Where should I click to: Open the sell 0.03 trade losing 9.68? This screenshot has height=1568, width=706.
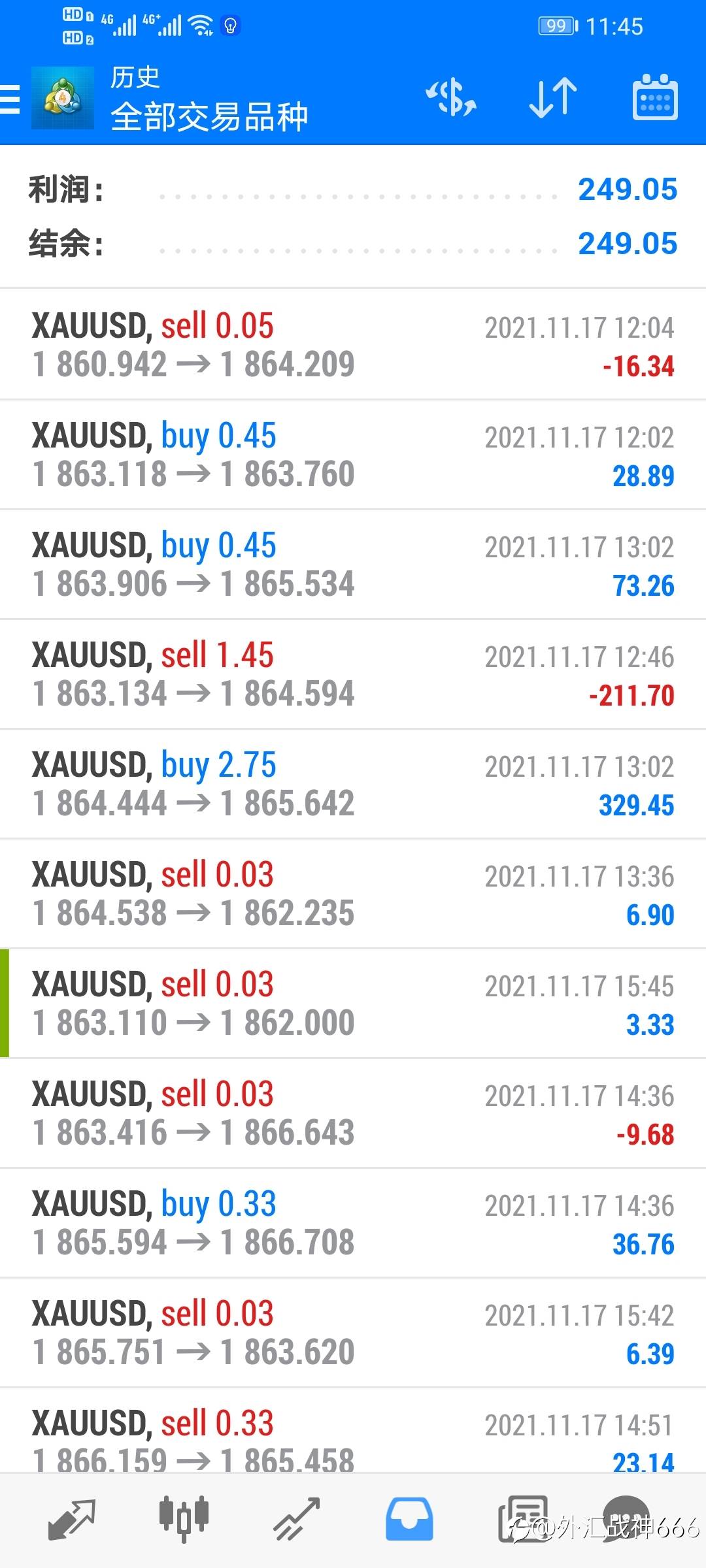click(353, 1113)
